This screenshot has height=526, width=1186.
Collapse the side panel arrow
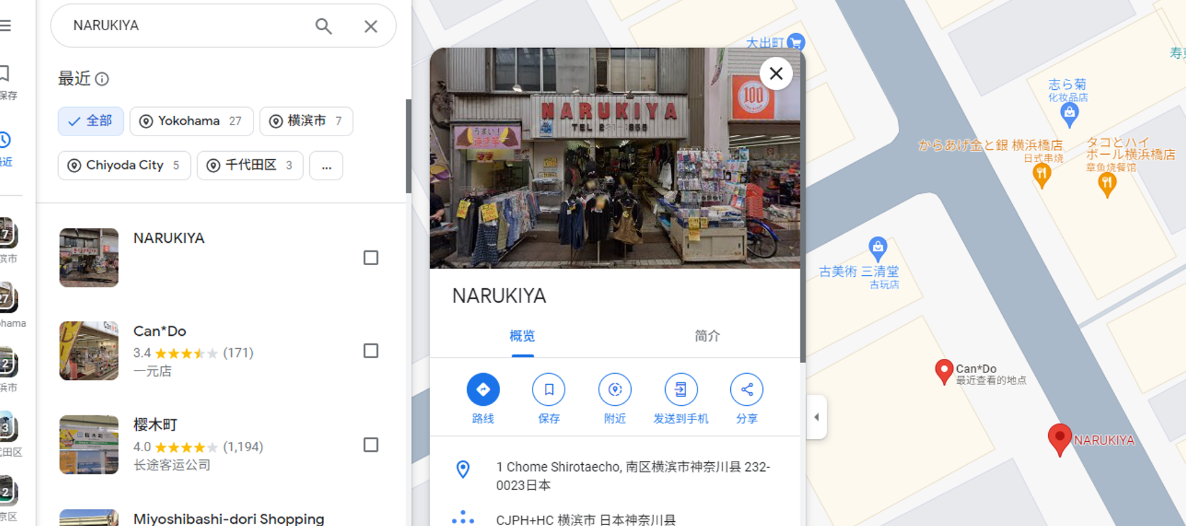coord(817,417)
